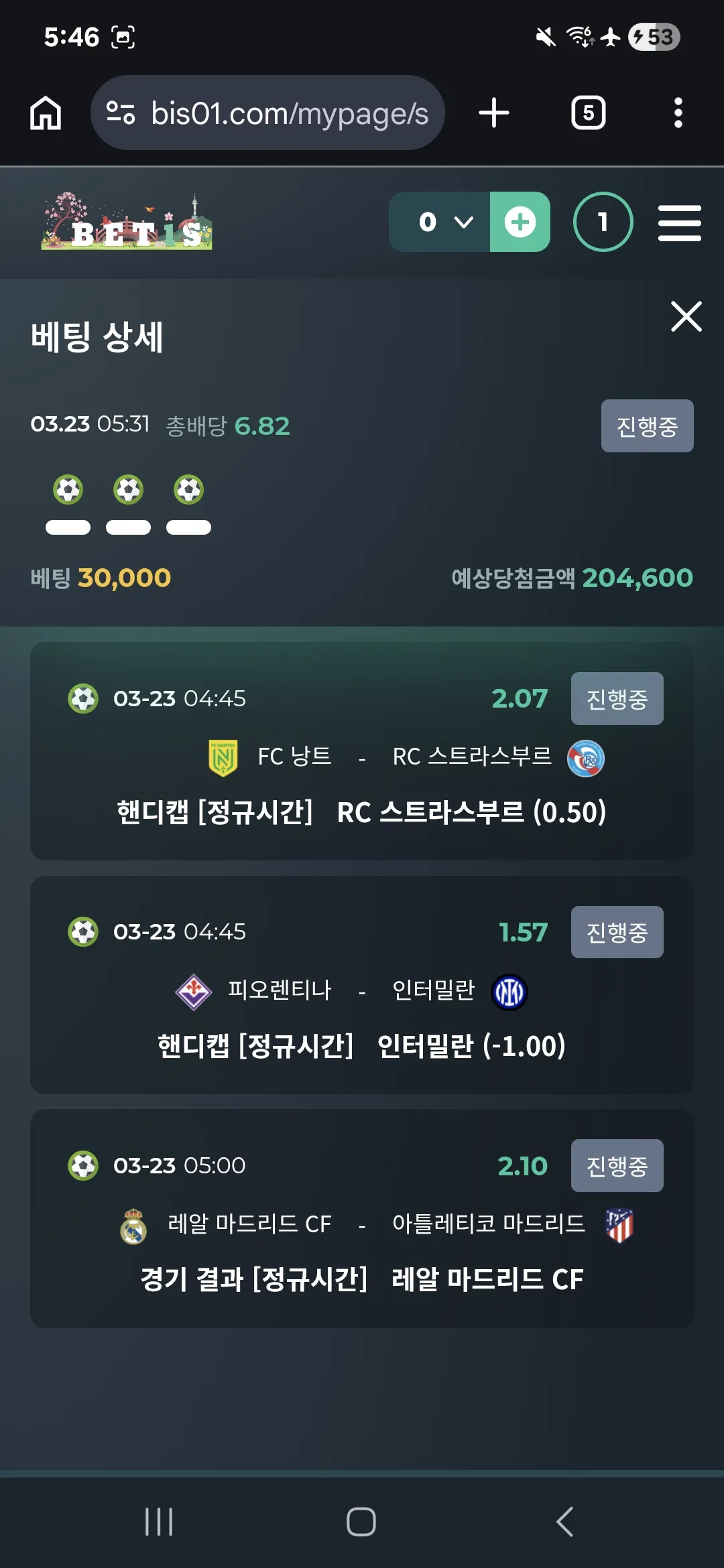Open the FC 낭트 vs RC 스트라스부르 bet card
This screenshot has height=1568, width=724.
click(362, 751)
